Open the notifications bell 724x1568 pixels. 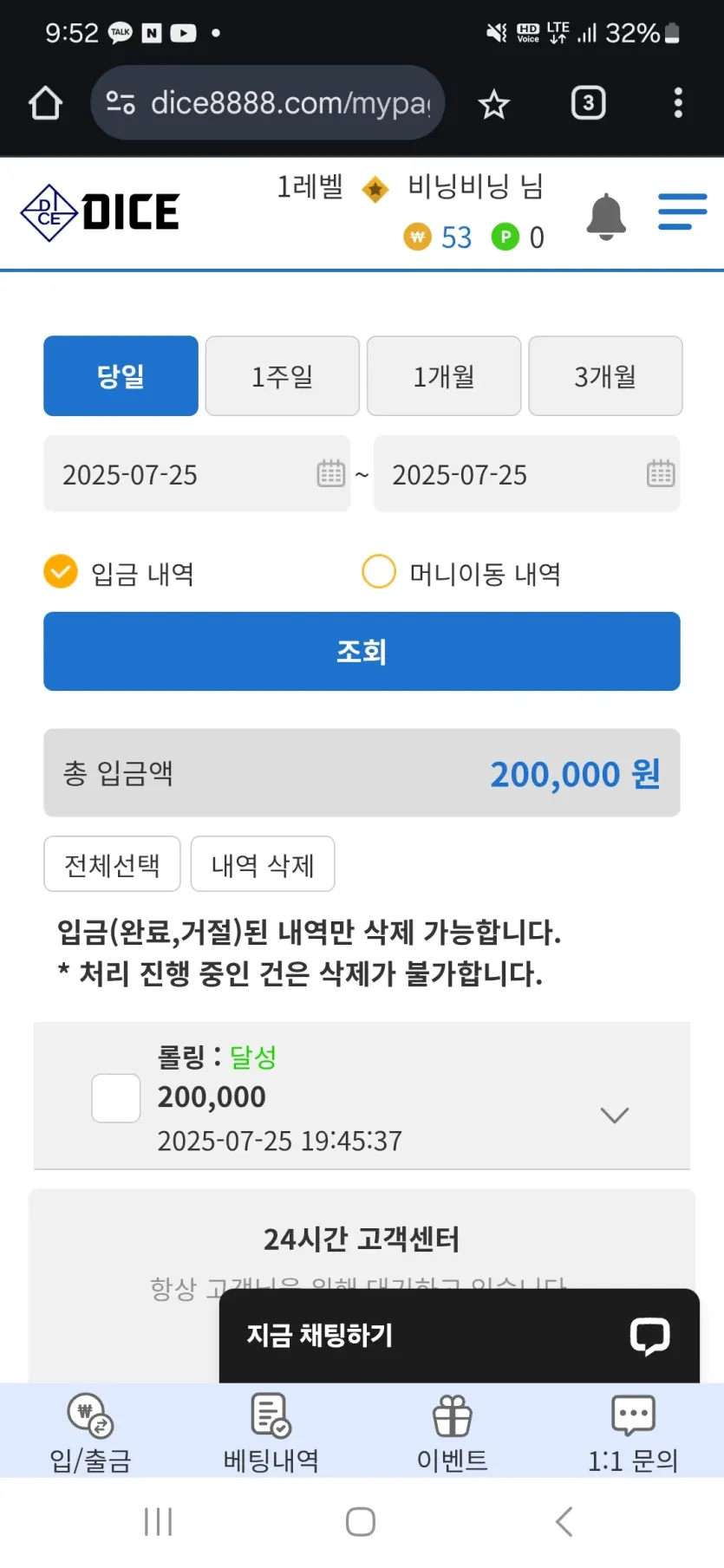pos(606,216)
